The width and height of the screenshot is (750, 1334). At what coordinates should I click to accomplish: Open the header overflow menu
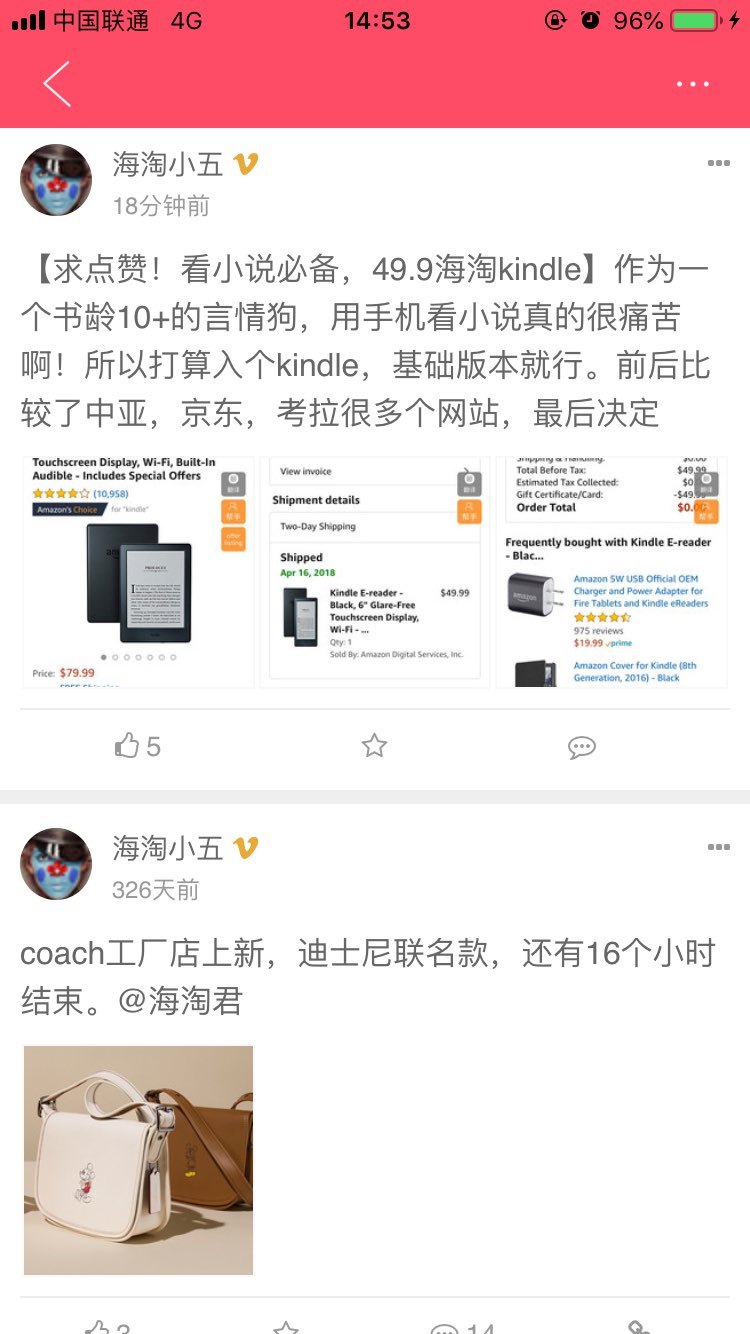692,84
